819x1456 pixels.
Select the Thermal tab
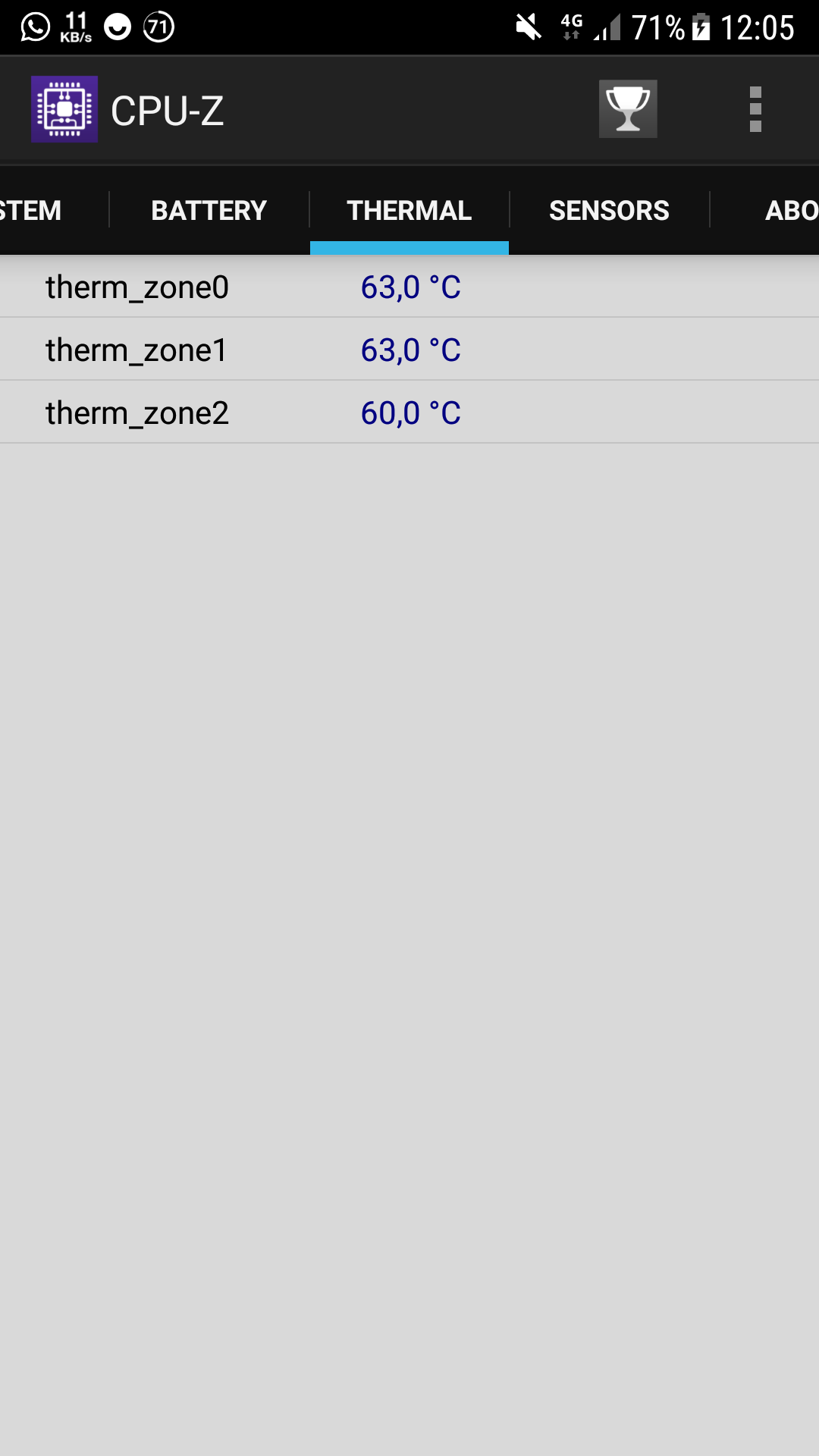pyautogui.click(x=409, y=210)
